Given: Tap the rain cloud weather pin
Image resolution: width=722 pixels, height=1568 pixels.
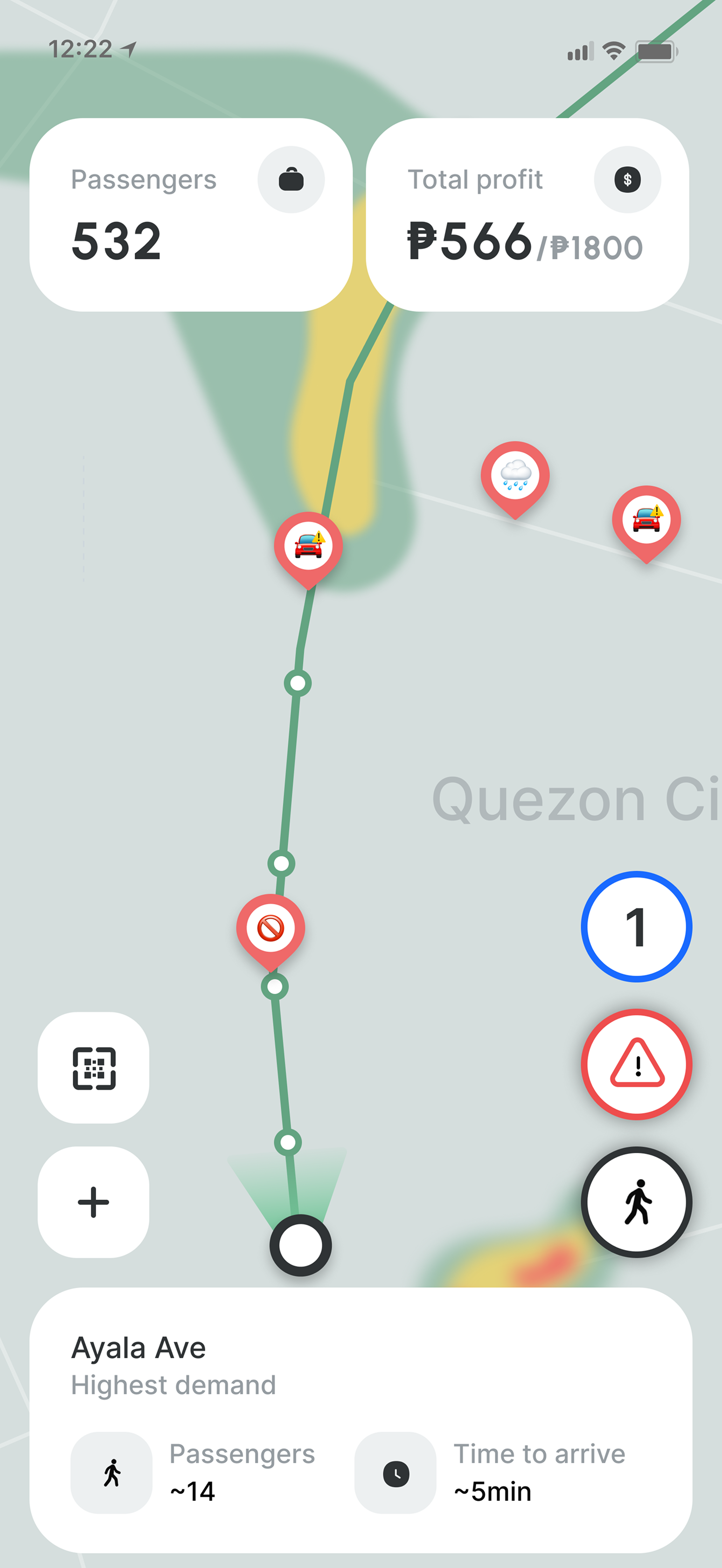Looking at the screenshot, I should (x=515, y=479).
